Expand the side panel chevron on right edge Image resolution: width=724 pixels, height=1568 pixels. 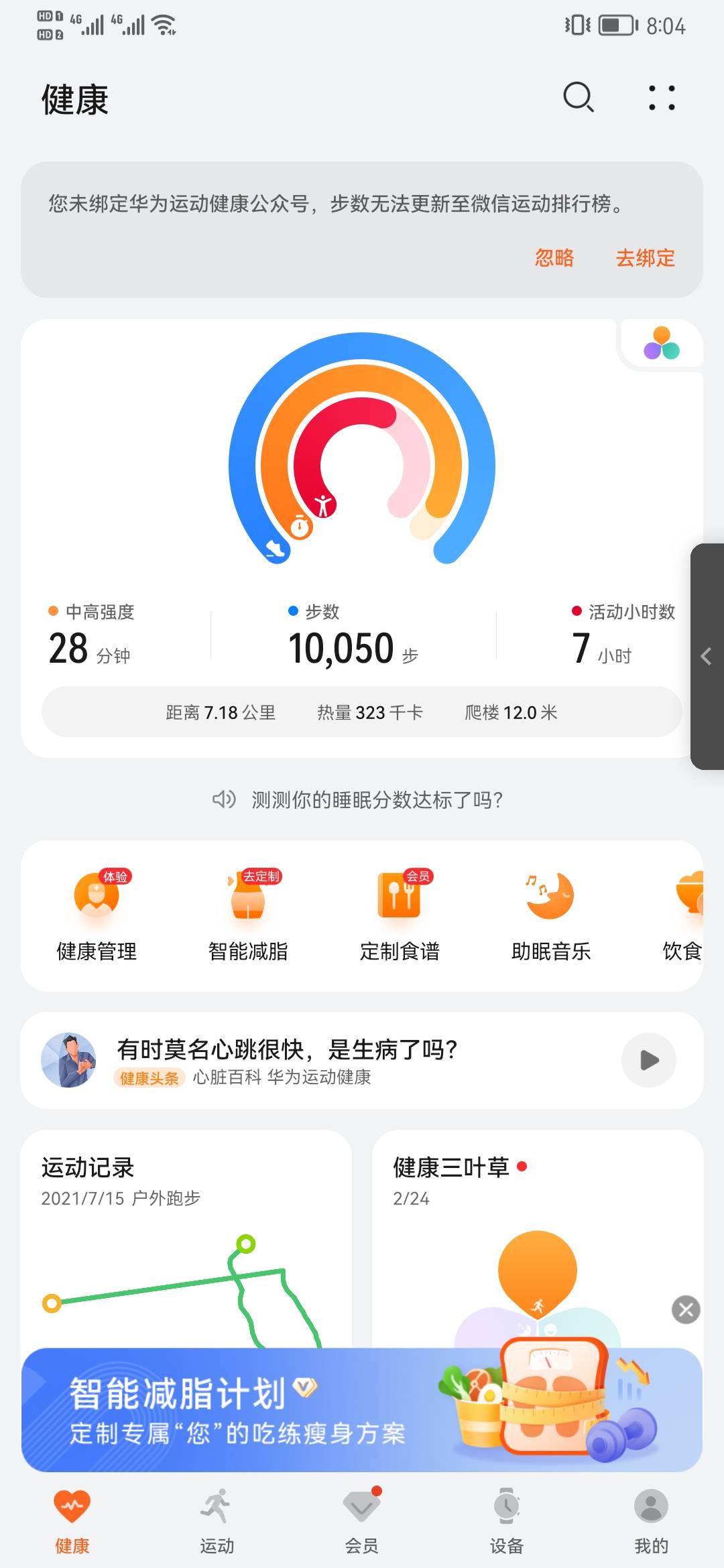(x=706, y=656)
